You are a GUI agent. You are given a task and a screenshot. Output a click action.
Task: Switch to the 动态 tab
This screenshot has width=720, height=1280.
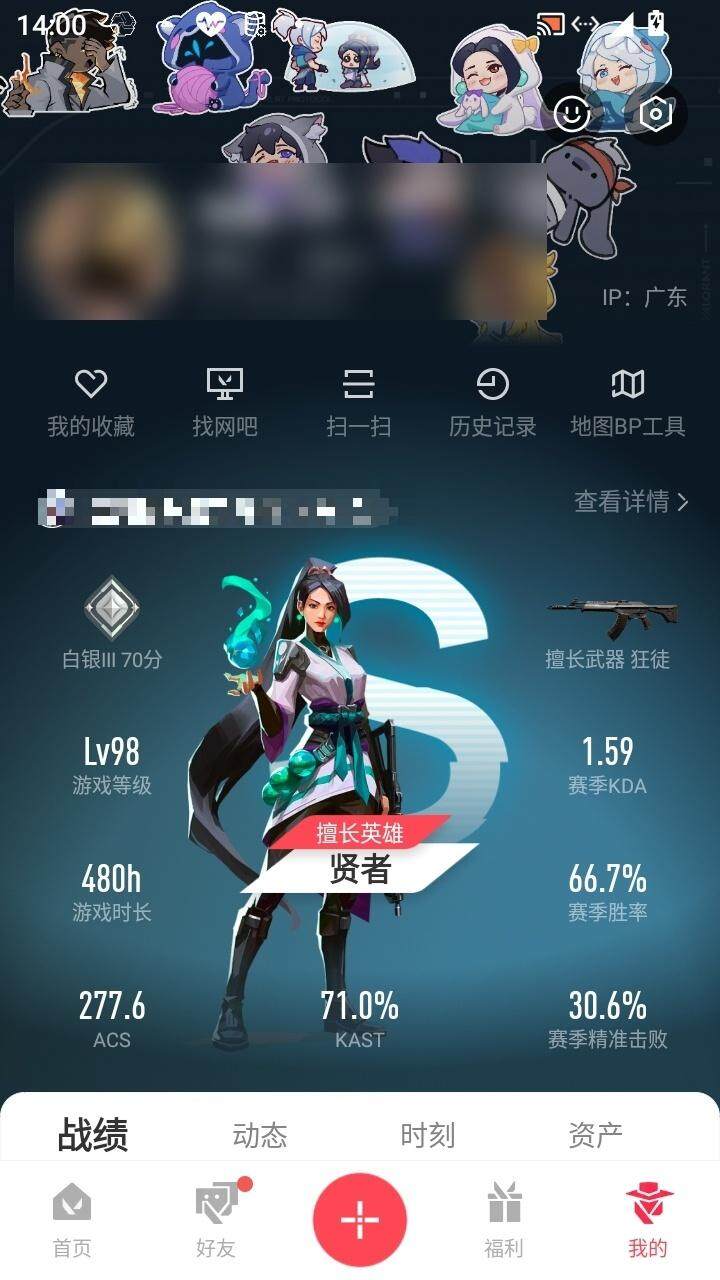click(260, 1135)
